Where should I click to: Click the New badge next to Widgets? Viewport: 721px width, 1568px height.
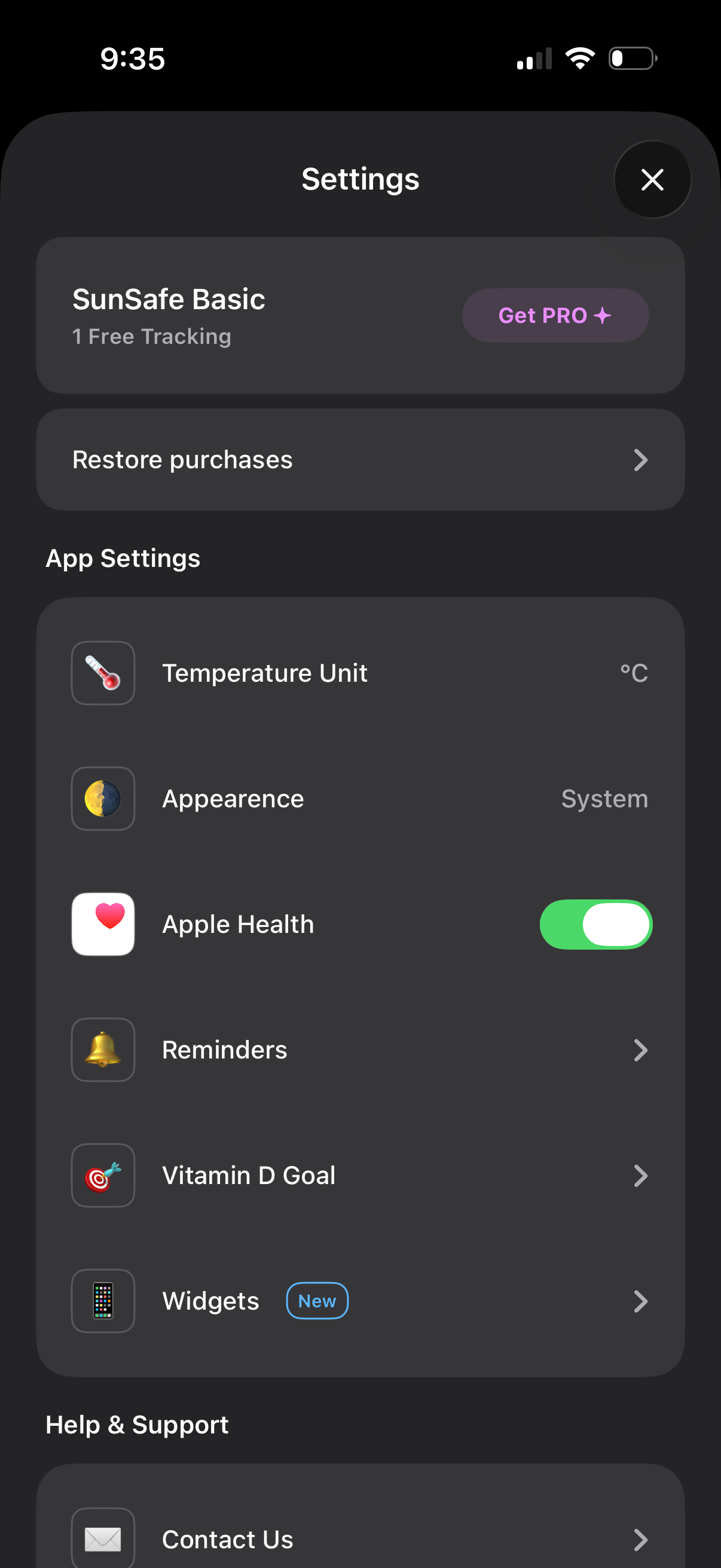click(317, 1301)
